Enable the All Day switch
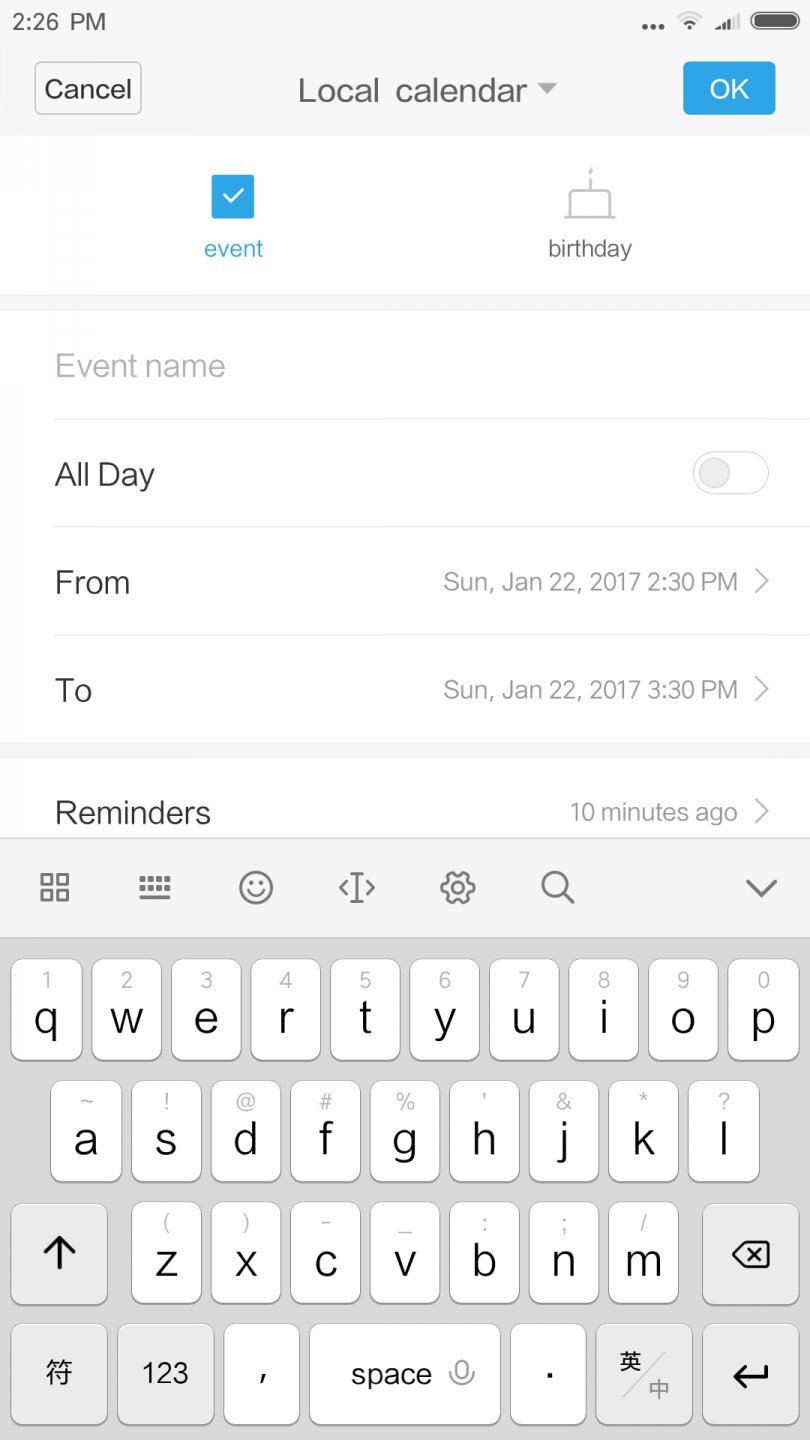 click(730, 474)
